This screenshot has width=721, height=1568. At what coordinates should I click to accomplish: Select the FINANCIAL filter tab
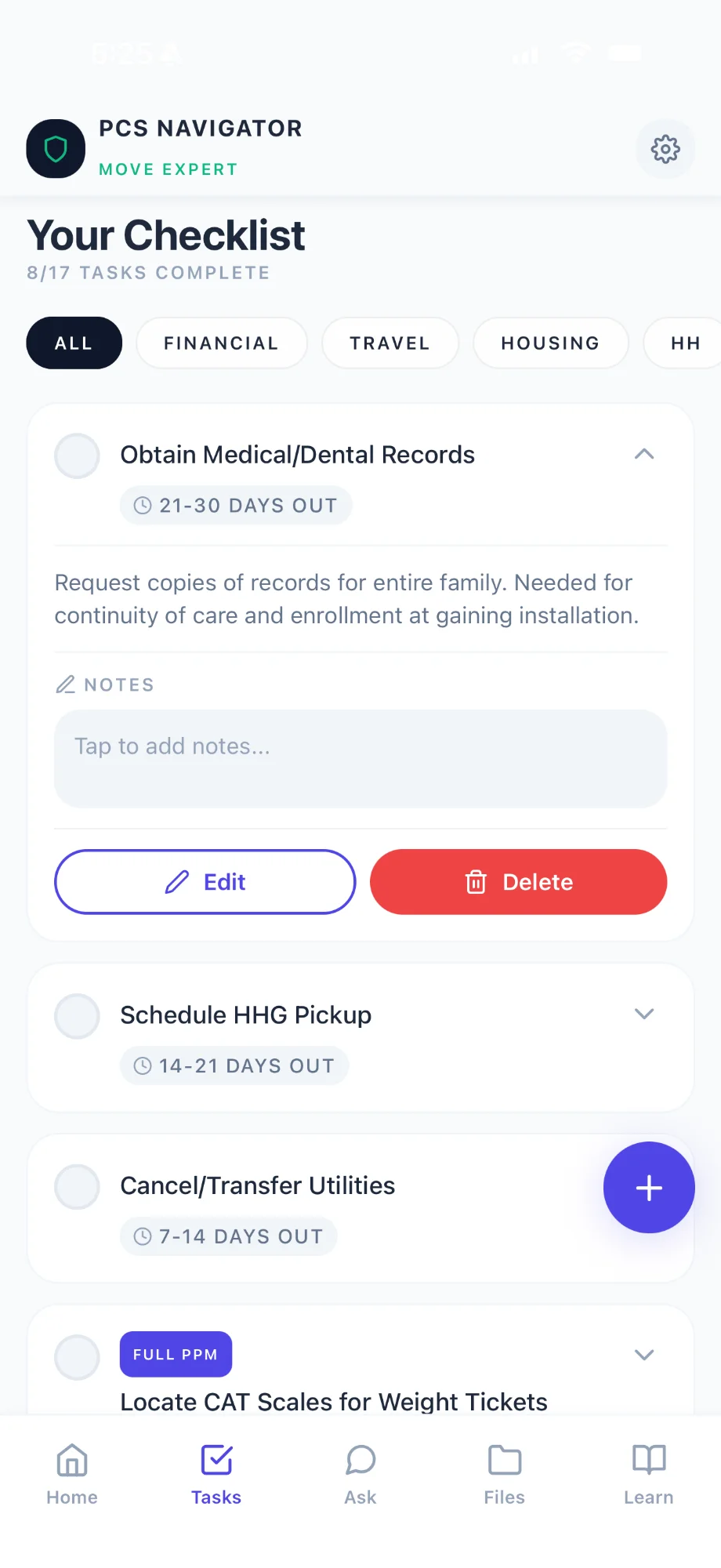[x=221, y=343]
